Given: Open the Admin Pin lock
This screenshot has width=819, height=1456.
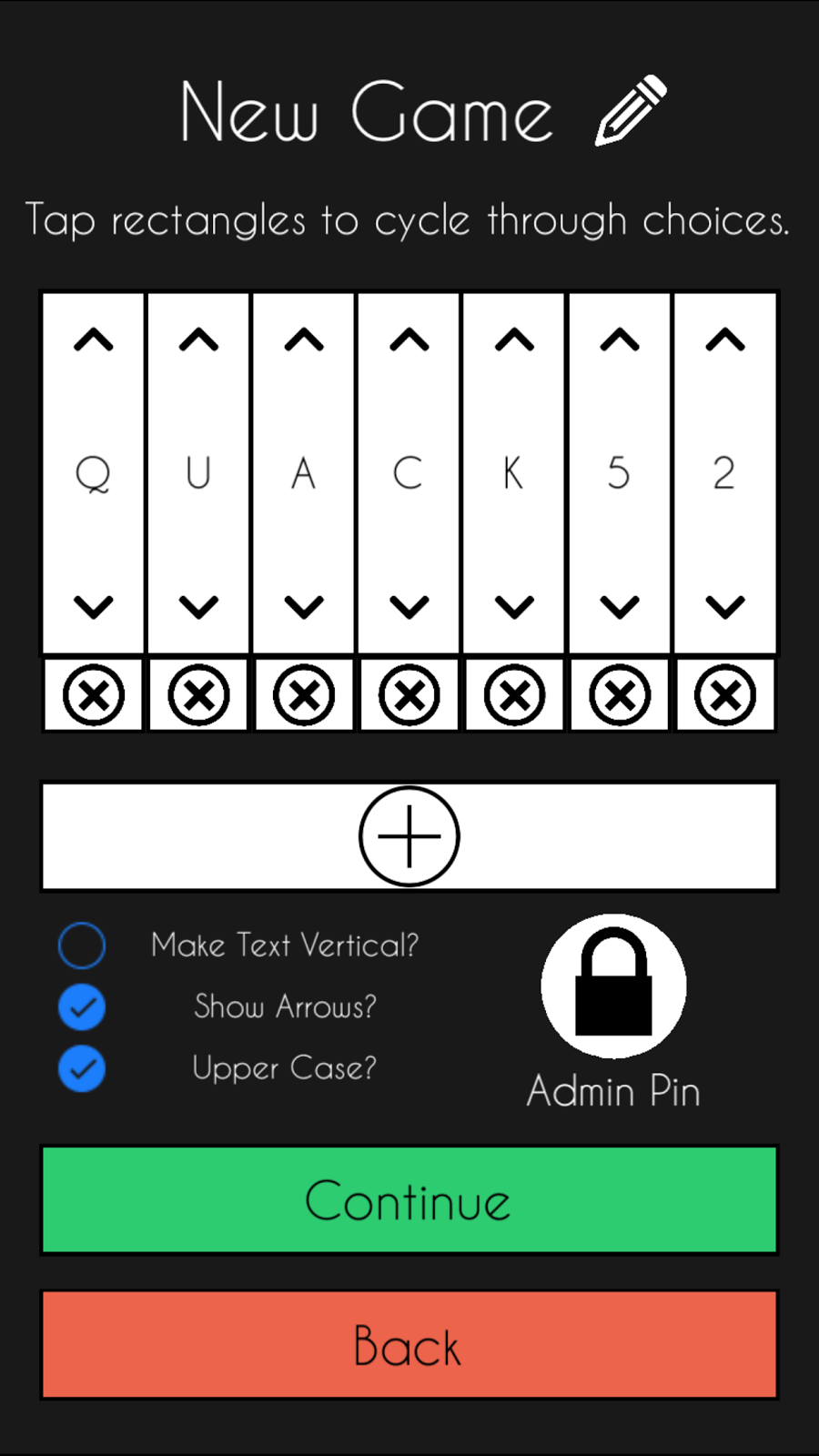Looking at the screenshot, I should click(x=614, y=986).
